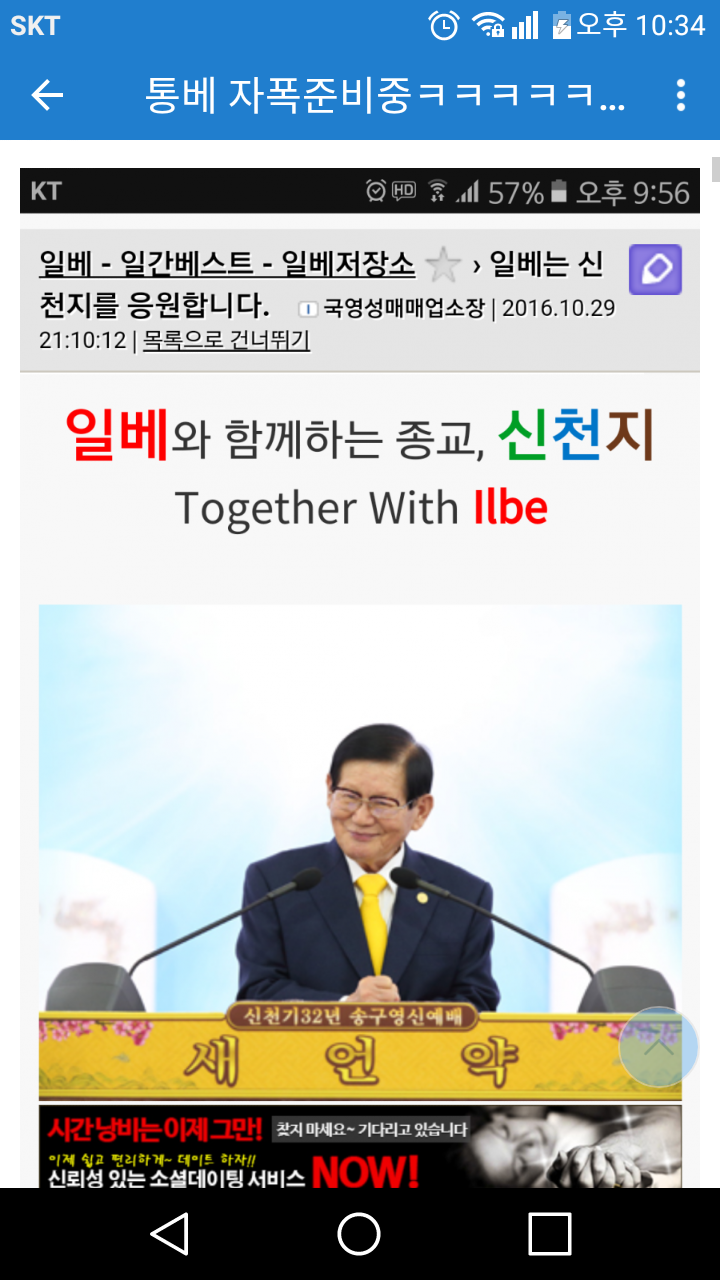Open the overflow menu
Screen dimensions: 720x1280
tap(681, 95)
